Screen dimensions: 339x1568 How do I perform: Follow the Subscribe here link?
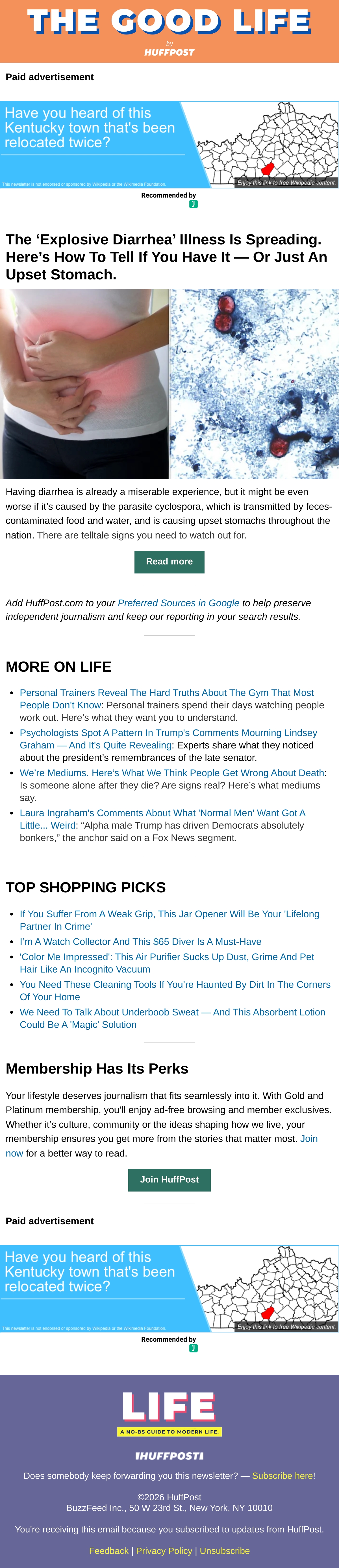284,1475
